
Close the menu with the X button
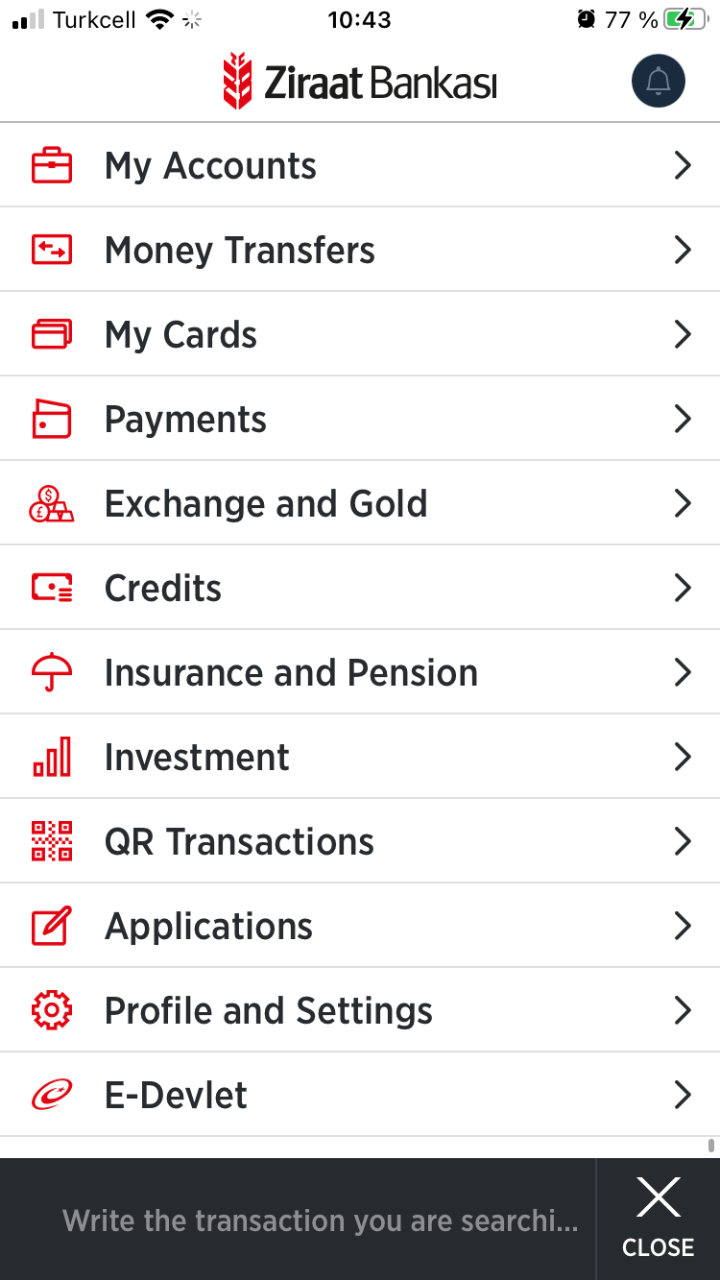click(x=658, y=1218)
